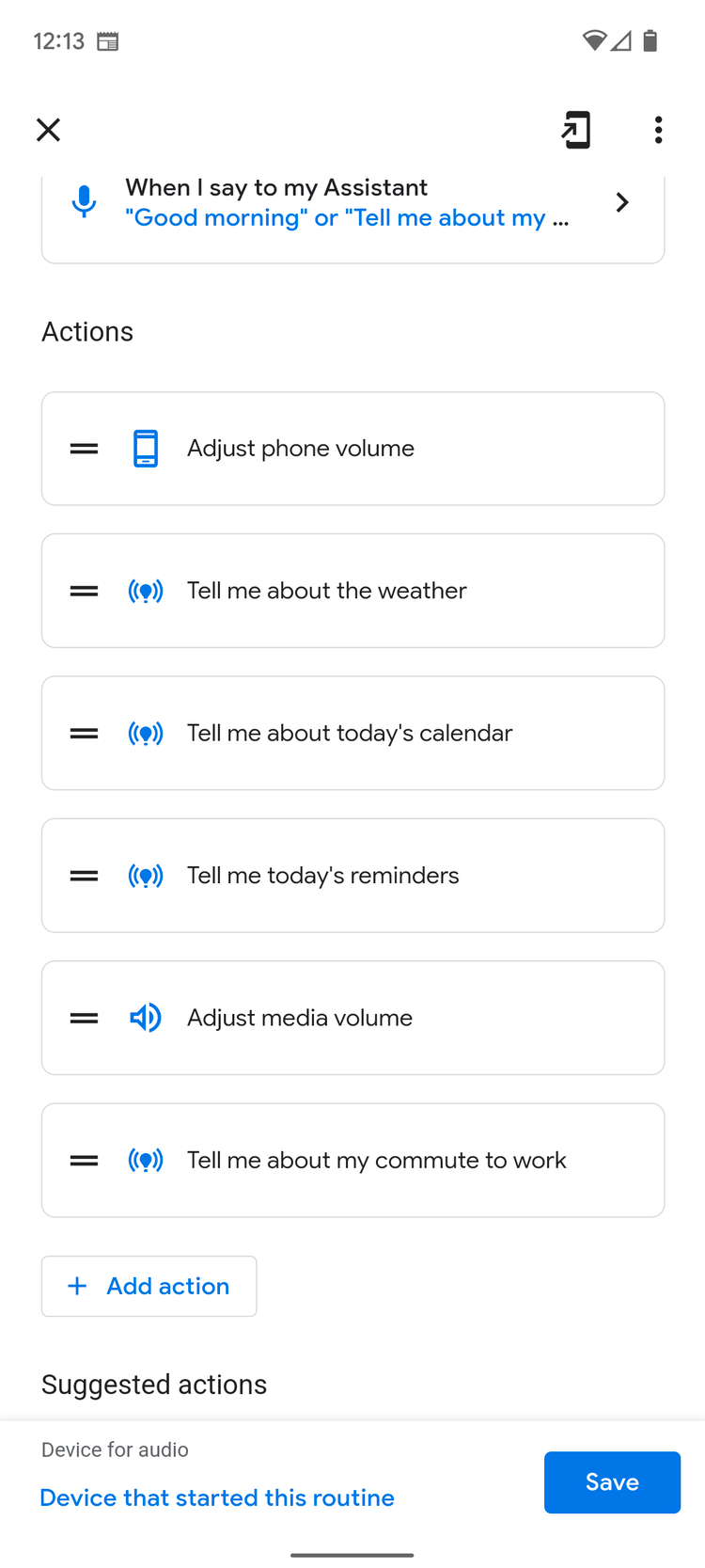Viewport: 705px width, 1568px height.
Task: Close the routine editor
Action: coord(48,130)
